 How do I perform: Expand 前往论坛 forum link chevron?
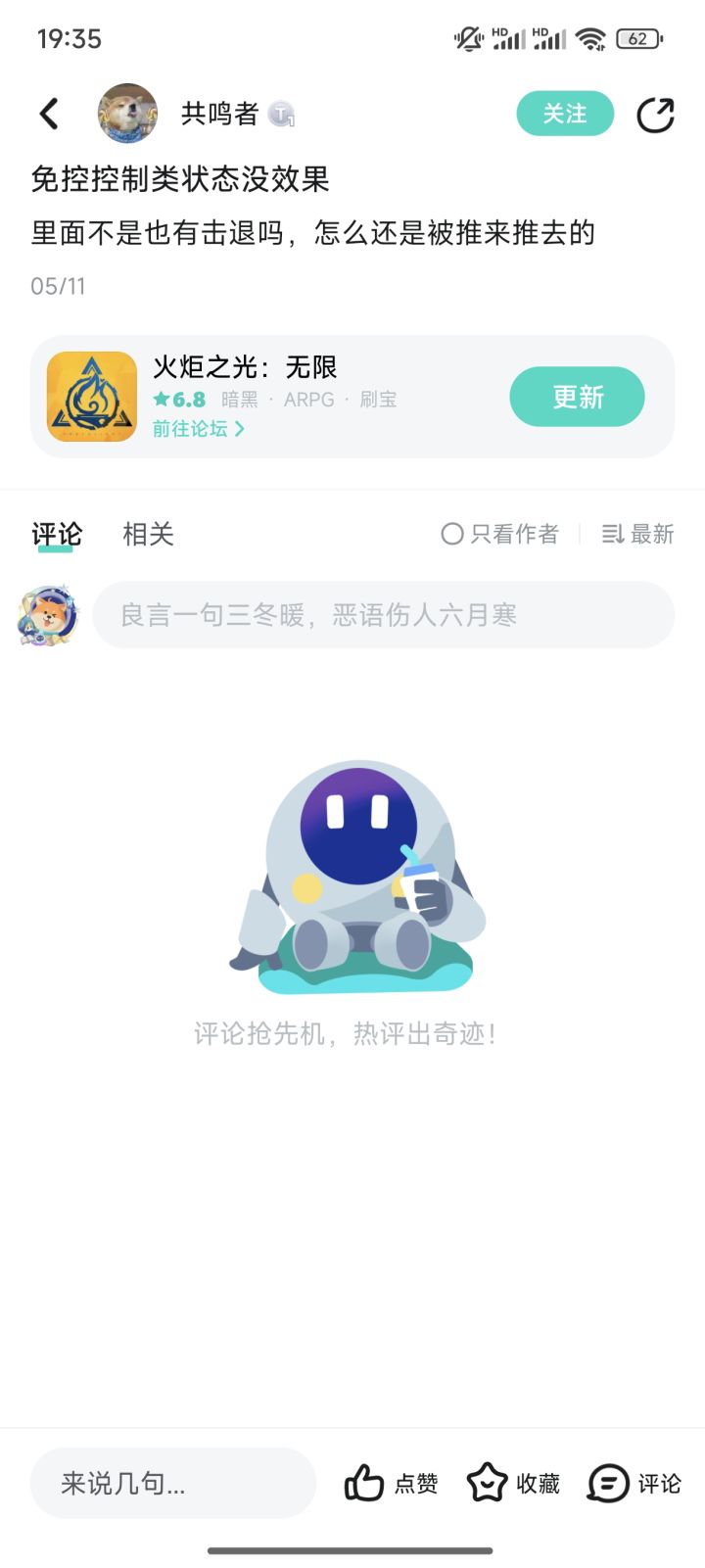pos(240,429)
